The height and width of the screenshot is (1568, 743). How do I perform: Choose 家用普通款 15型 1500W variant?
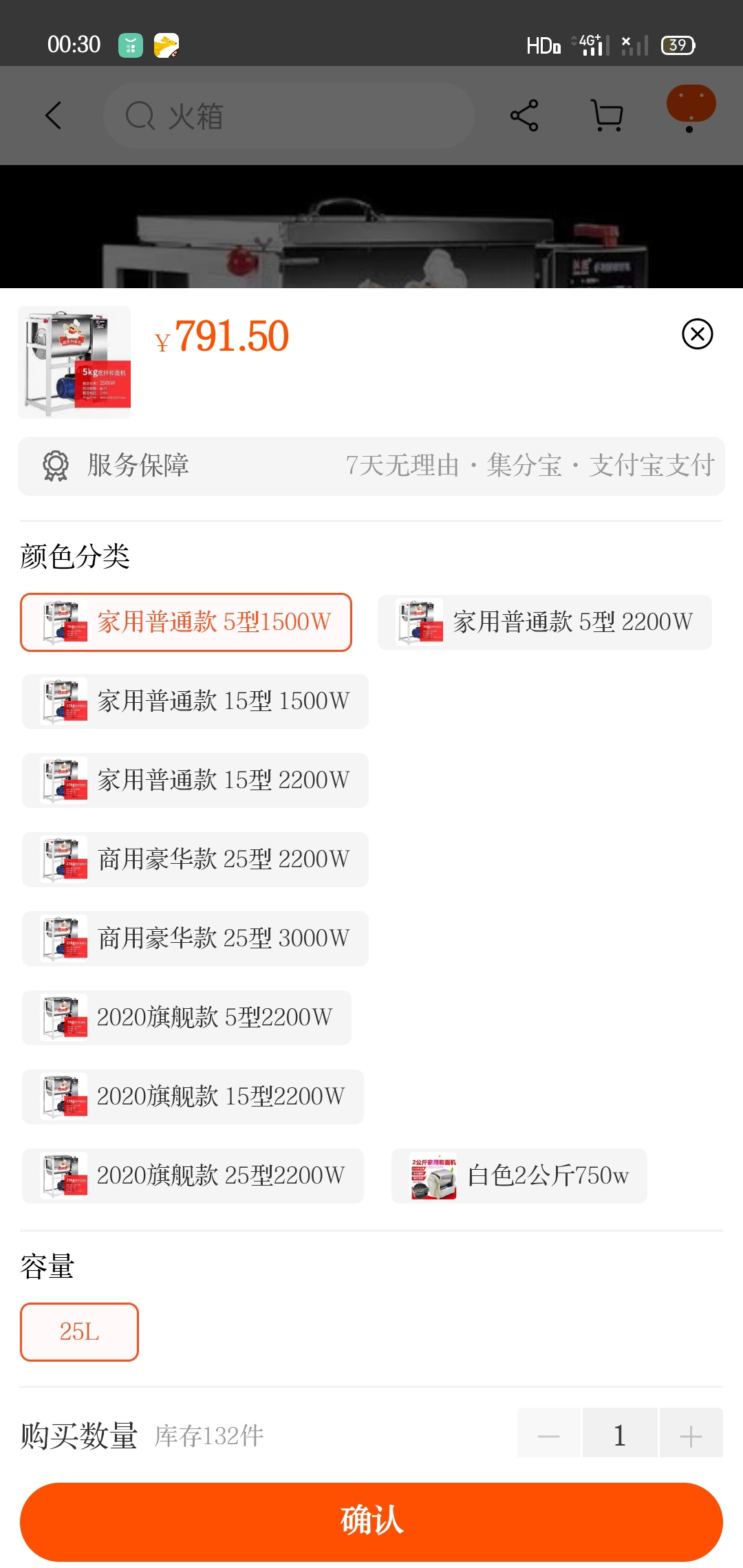click(x=195, y=701)
